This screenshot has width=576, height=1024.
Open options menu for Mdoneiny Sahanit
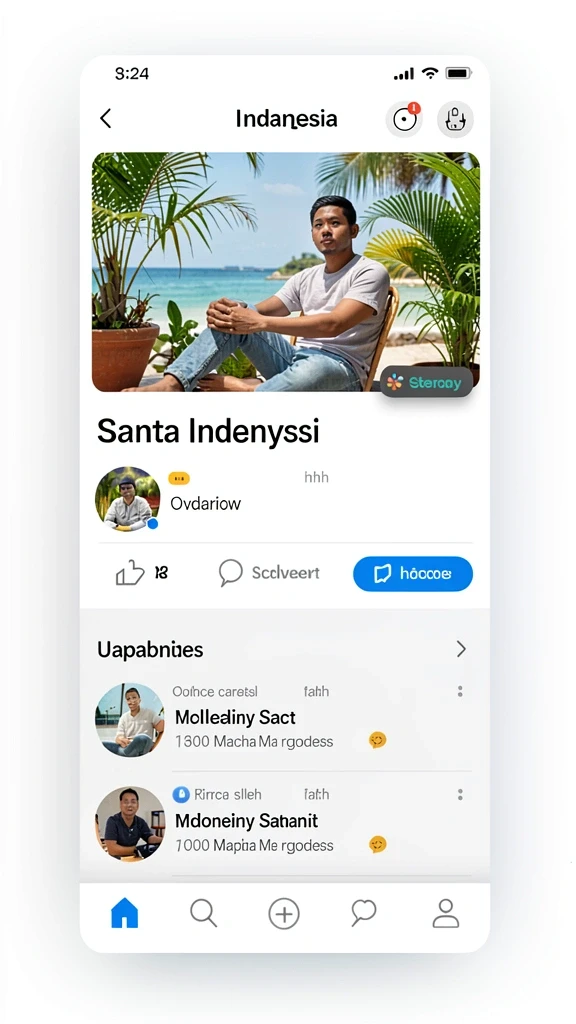pyautogui.click(x=460, y=794)
